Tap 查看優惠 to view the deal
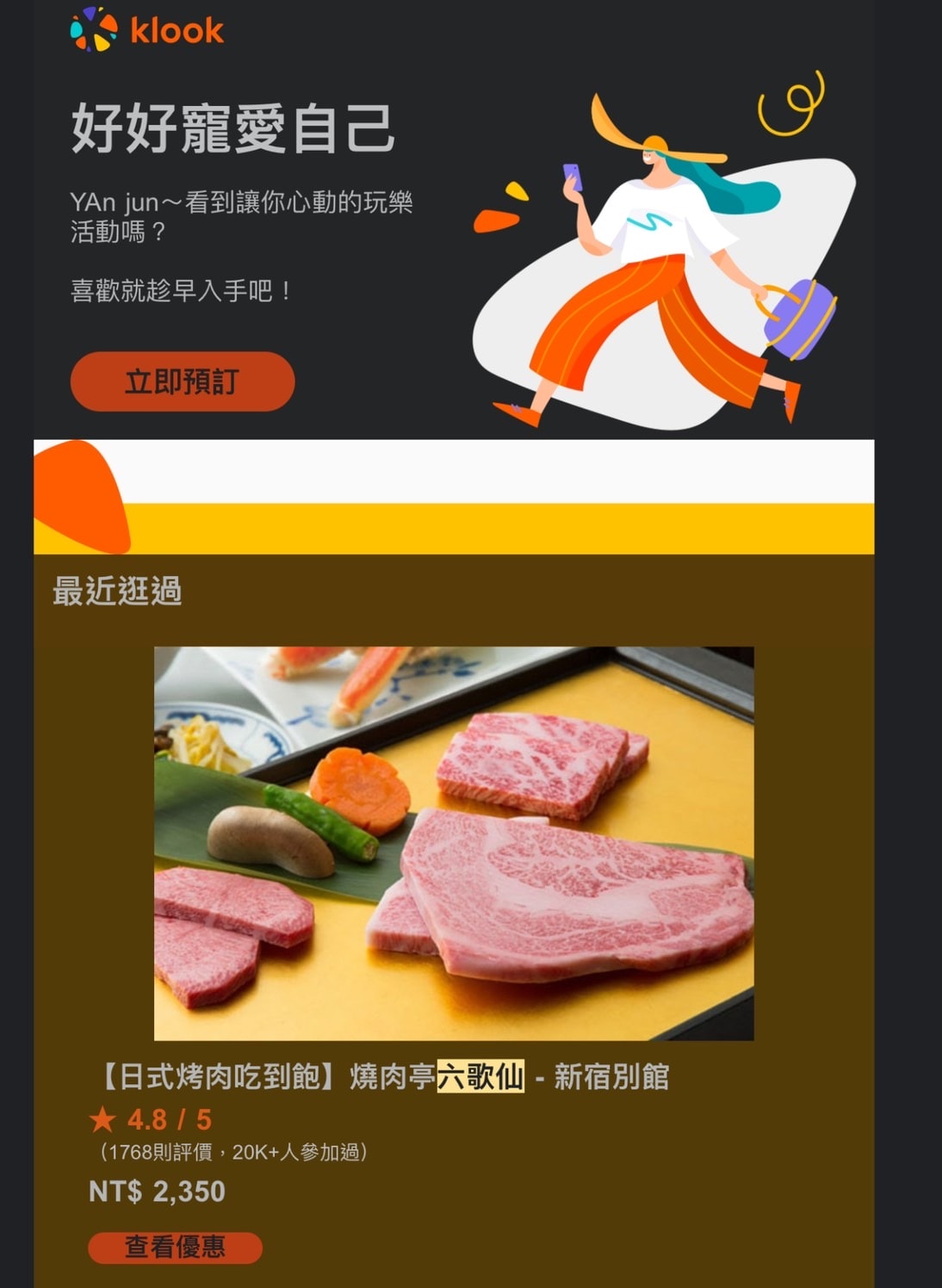 pos(175,1247)
